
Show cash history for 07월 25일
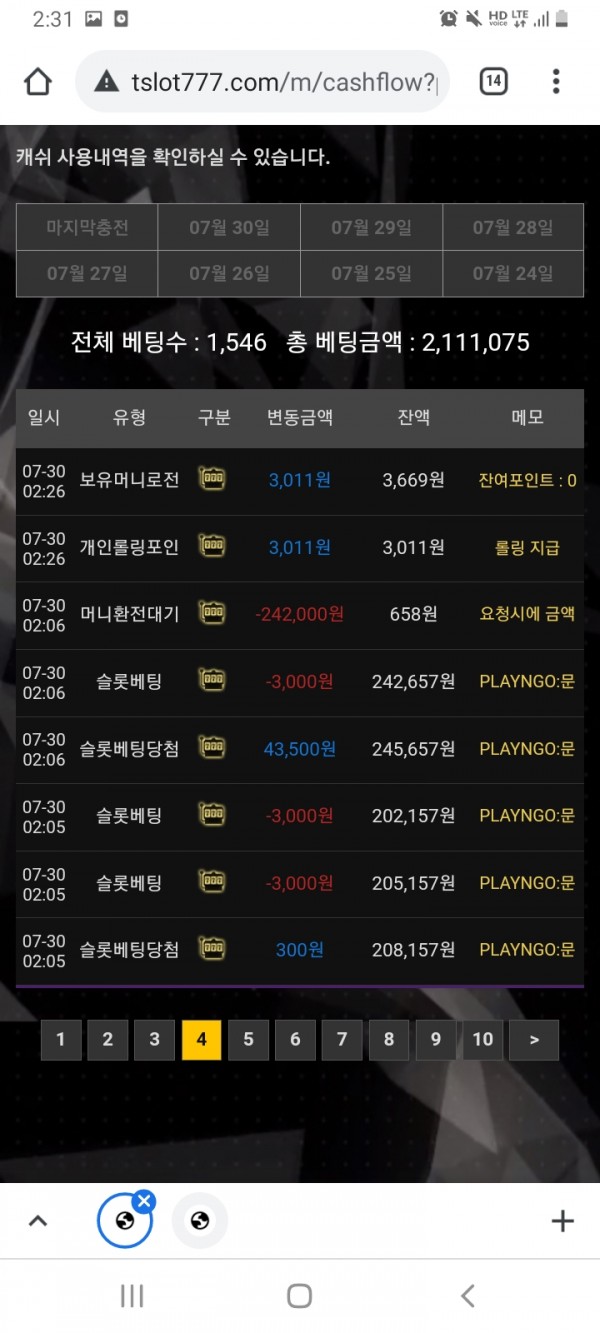(x=371, y=273)
